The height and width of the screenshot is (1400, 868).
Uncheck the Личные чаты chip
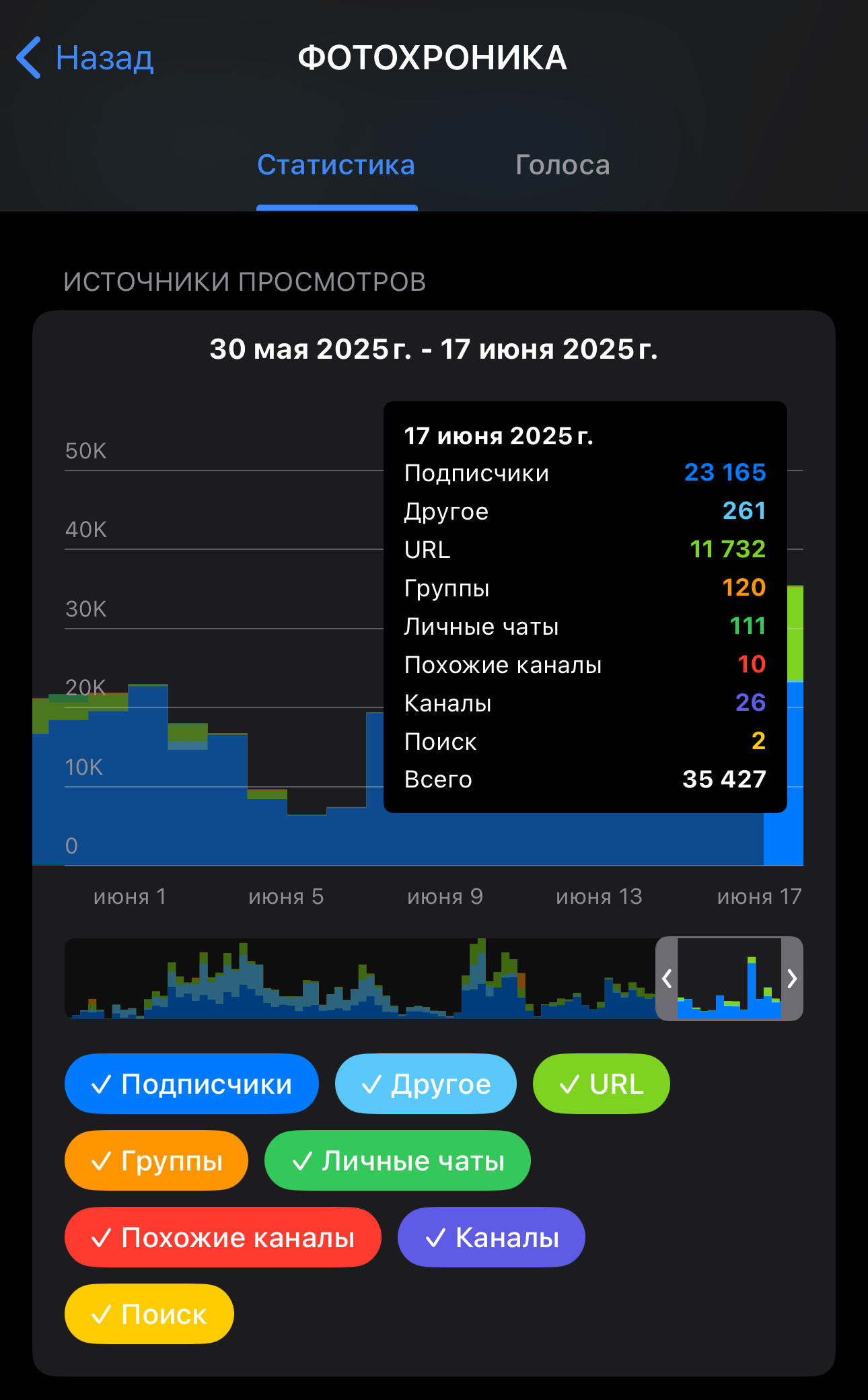398,1160
